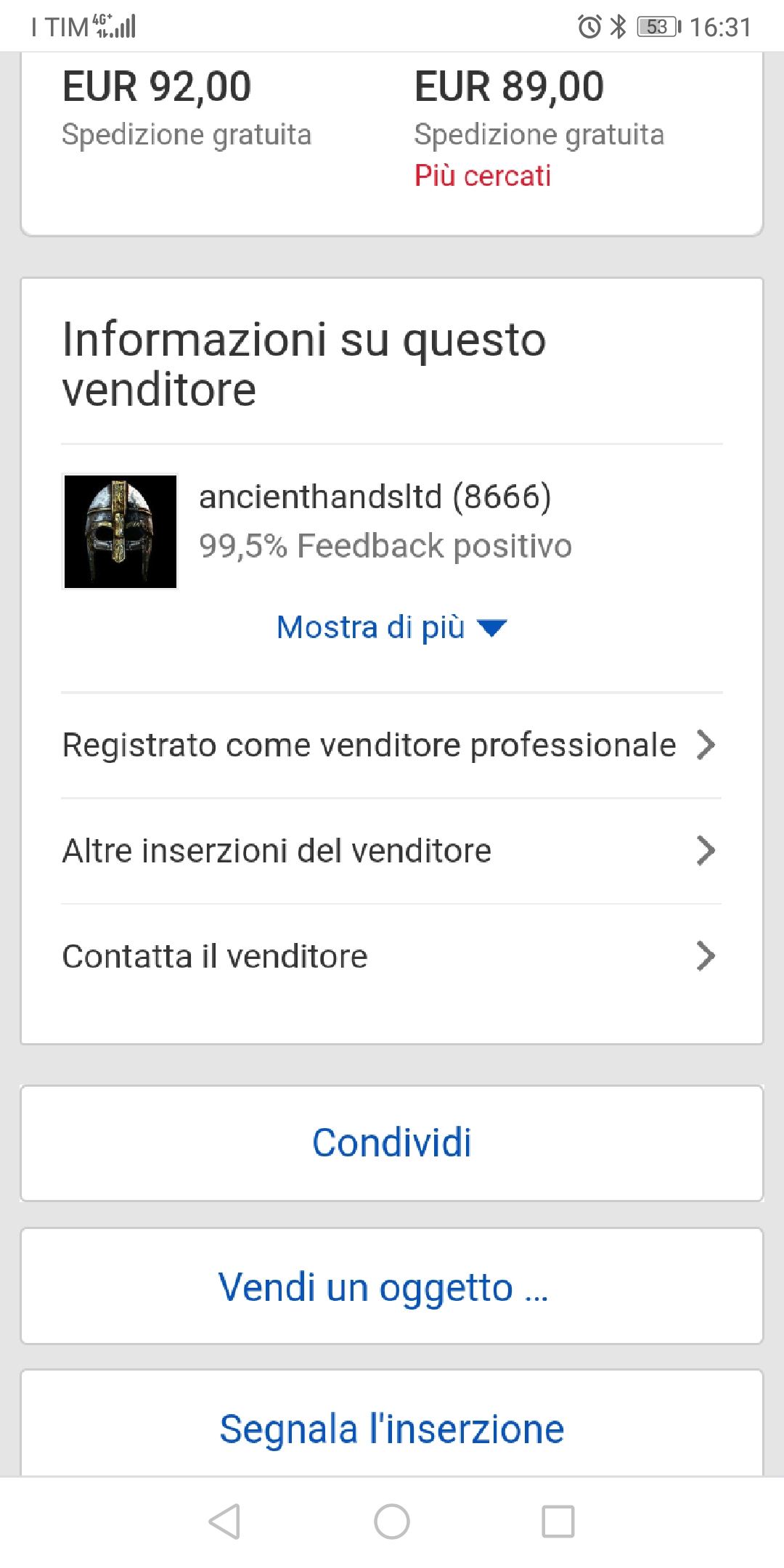The width and height of the screenshot is (784, 1568).
Task: Open the EUR 92,00 similar item
Action: (187, 109)
